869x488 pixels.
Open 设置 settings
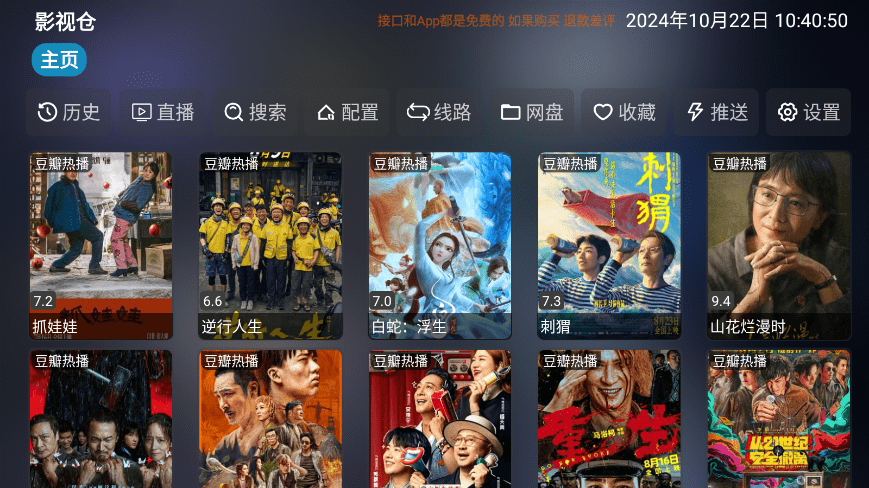pyautogui.click(x=808, y=112)
